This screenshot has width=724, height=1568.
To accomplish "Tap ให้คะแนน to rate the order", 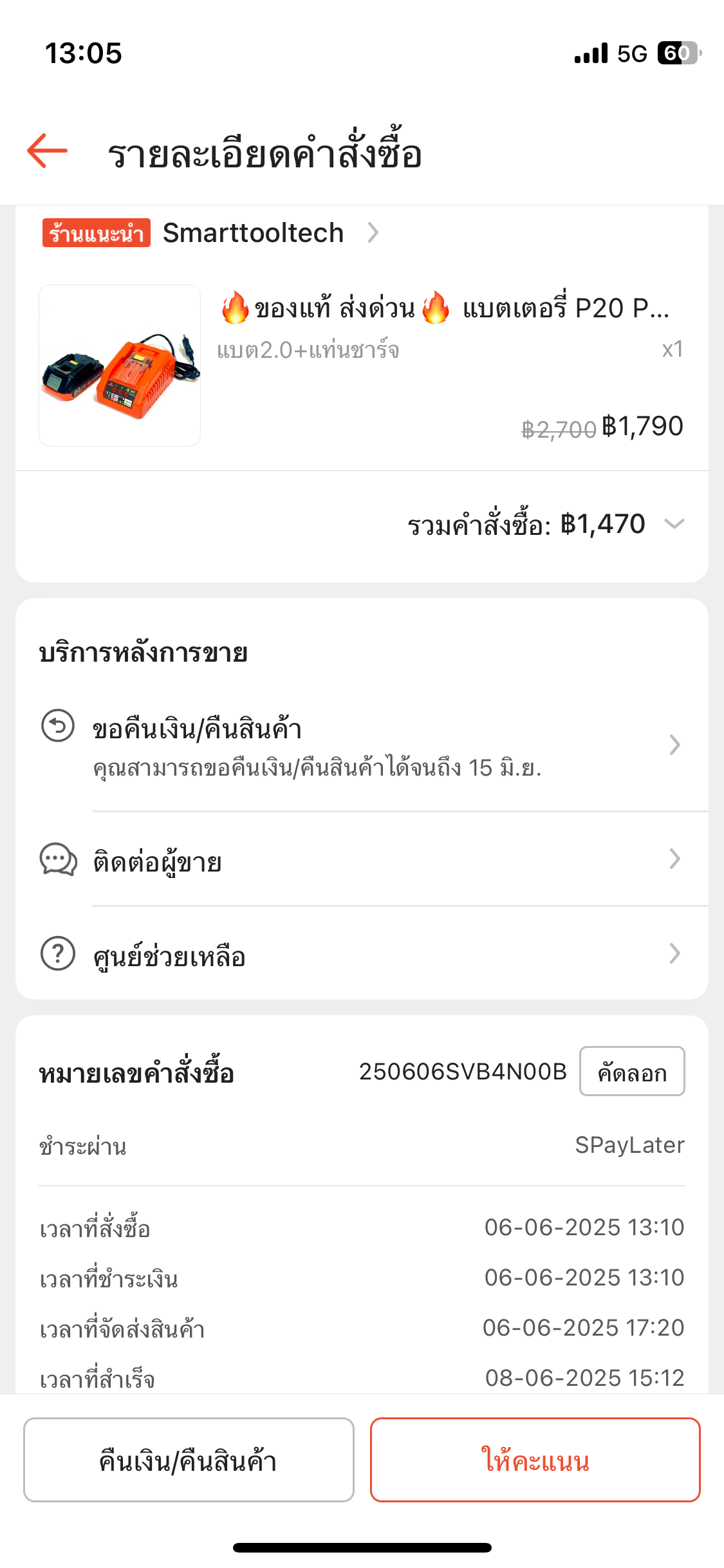I will pyautogui.click(x=535, y=1460).
